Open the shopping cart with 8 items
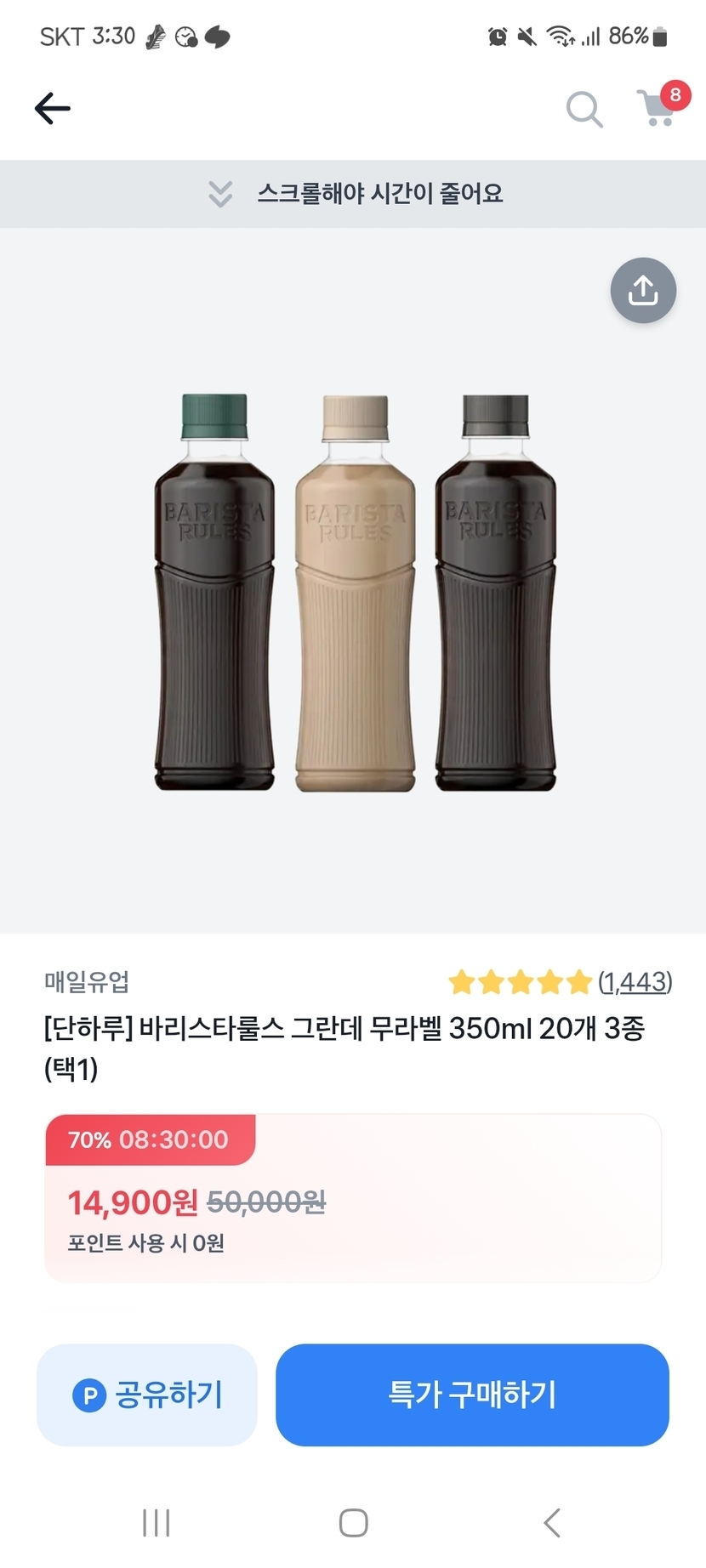This screenshot has height=1568, width=706. click(658, 109)
